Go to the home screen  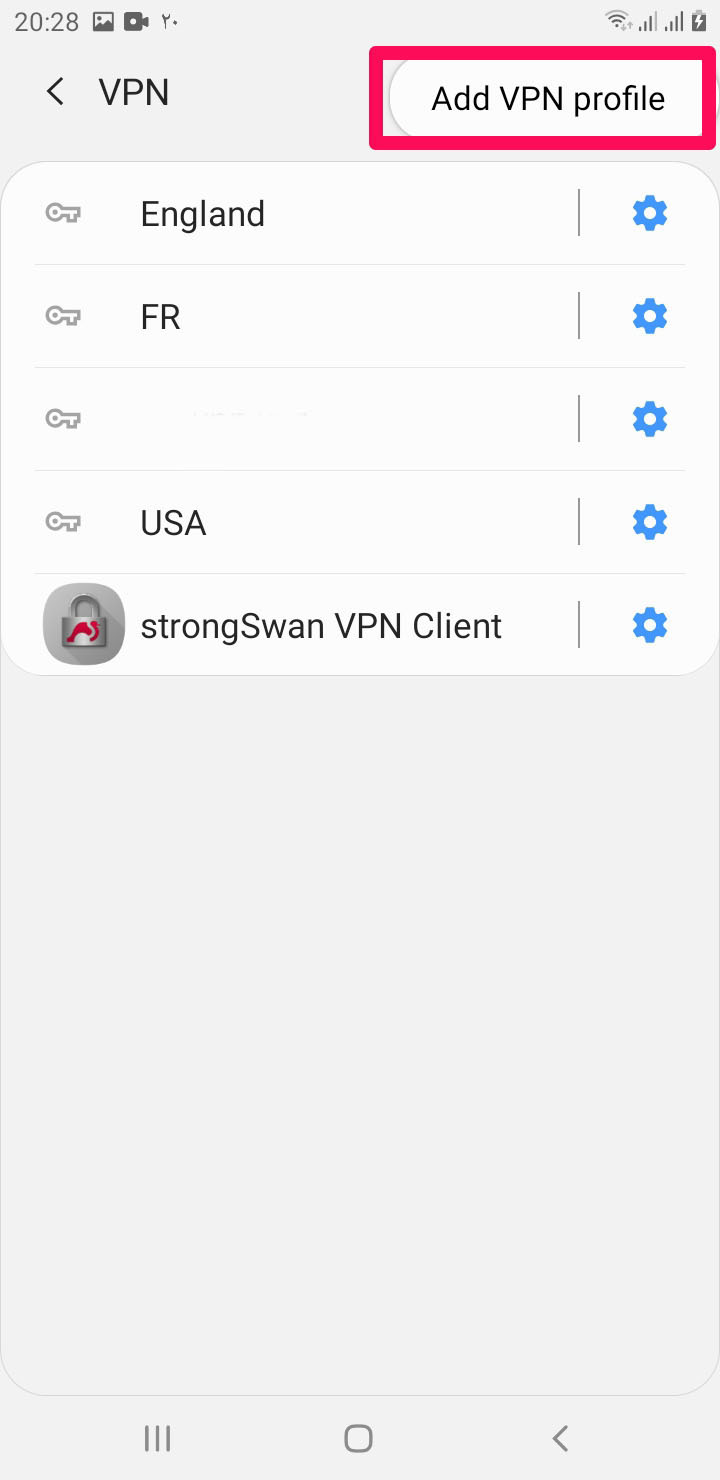358,1438
